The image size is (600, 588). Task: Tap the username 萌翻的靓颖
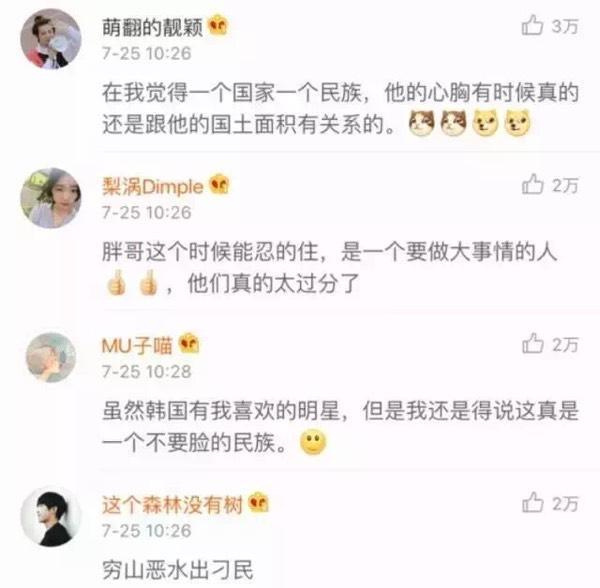pyautogui.click(x=153, y=28)
